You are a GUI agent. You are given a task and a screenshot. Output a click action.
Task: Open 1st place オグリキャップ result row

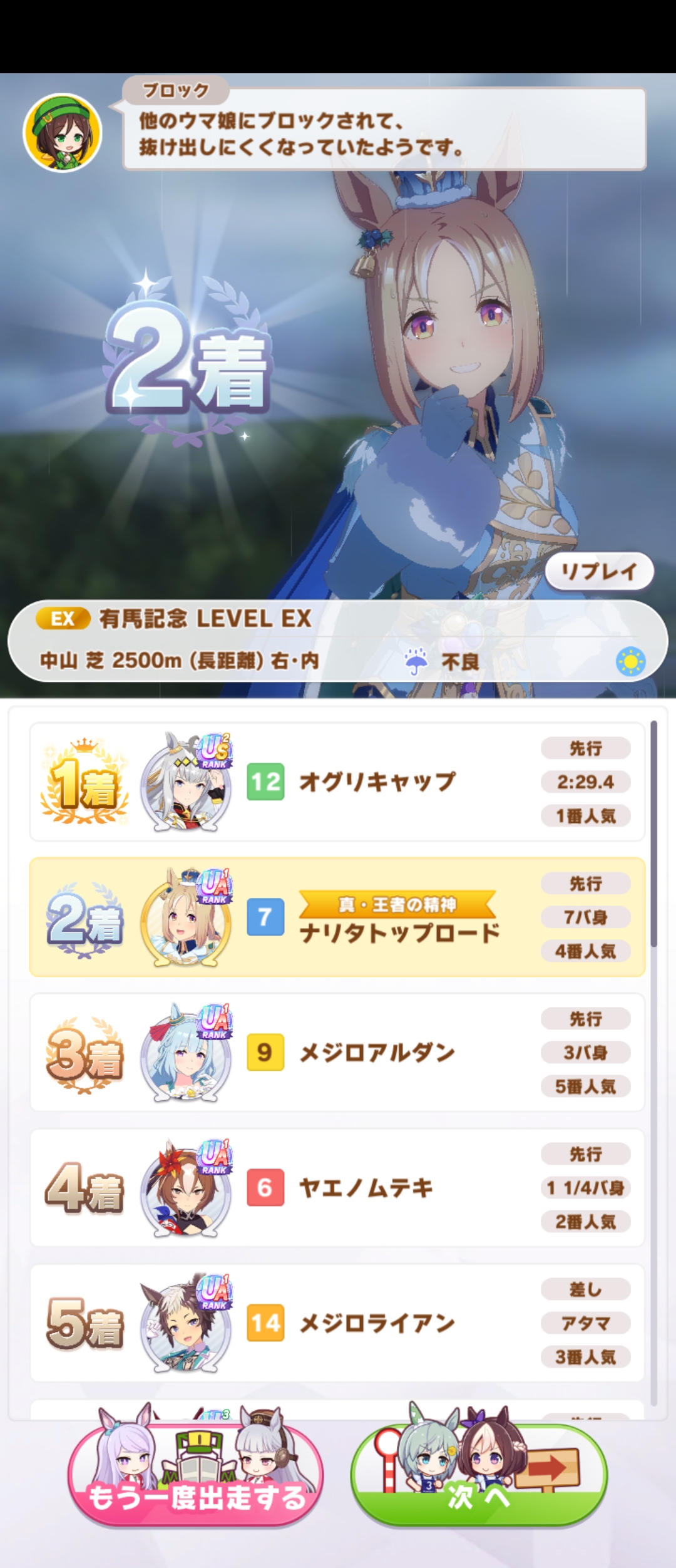[x=337, y=781]
